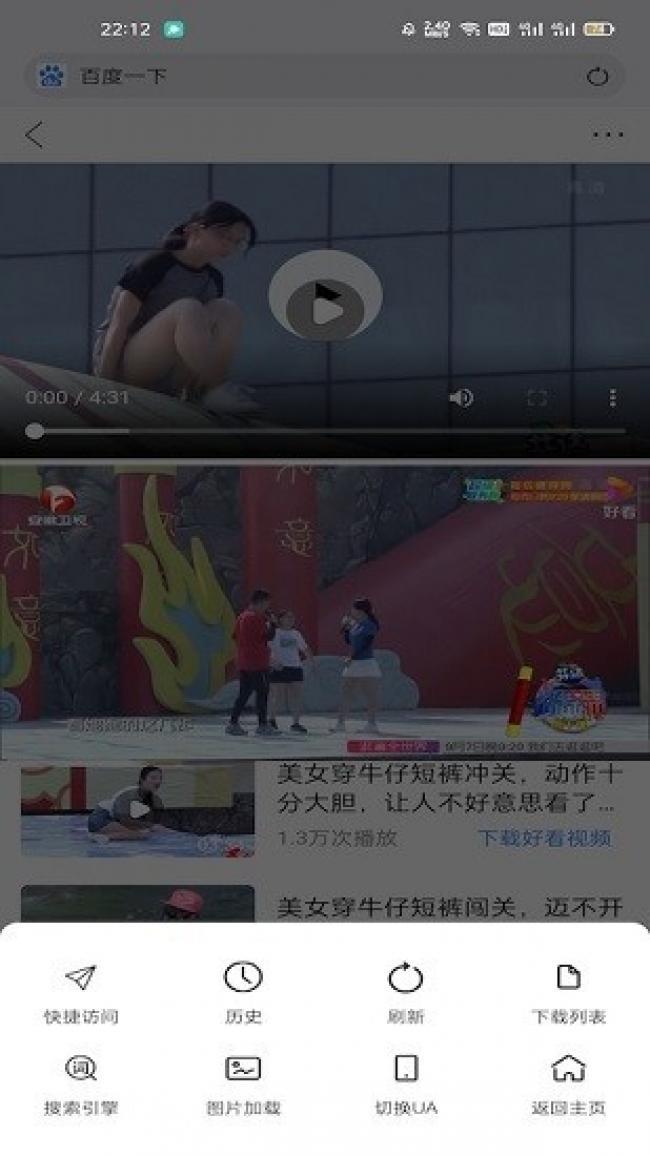This screenshot has height=1156, width=650.
Task: Open 快捷访问 quick access
Action: tap(81, 992)
